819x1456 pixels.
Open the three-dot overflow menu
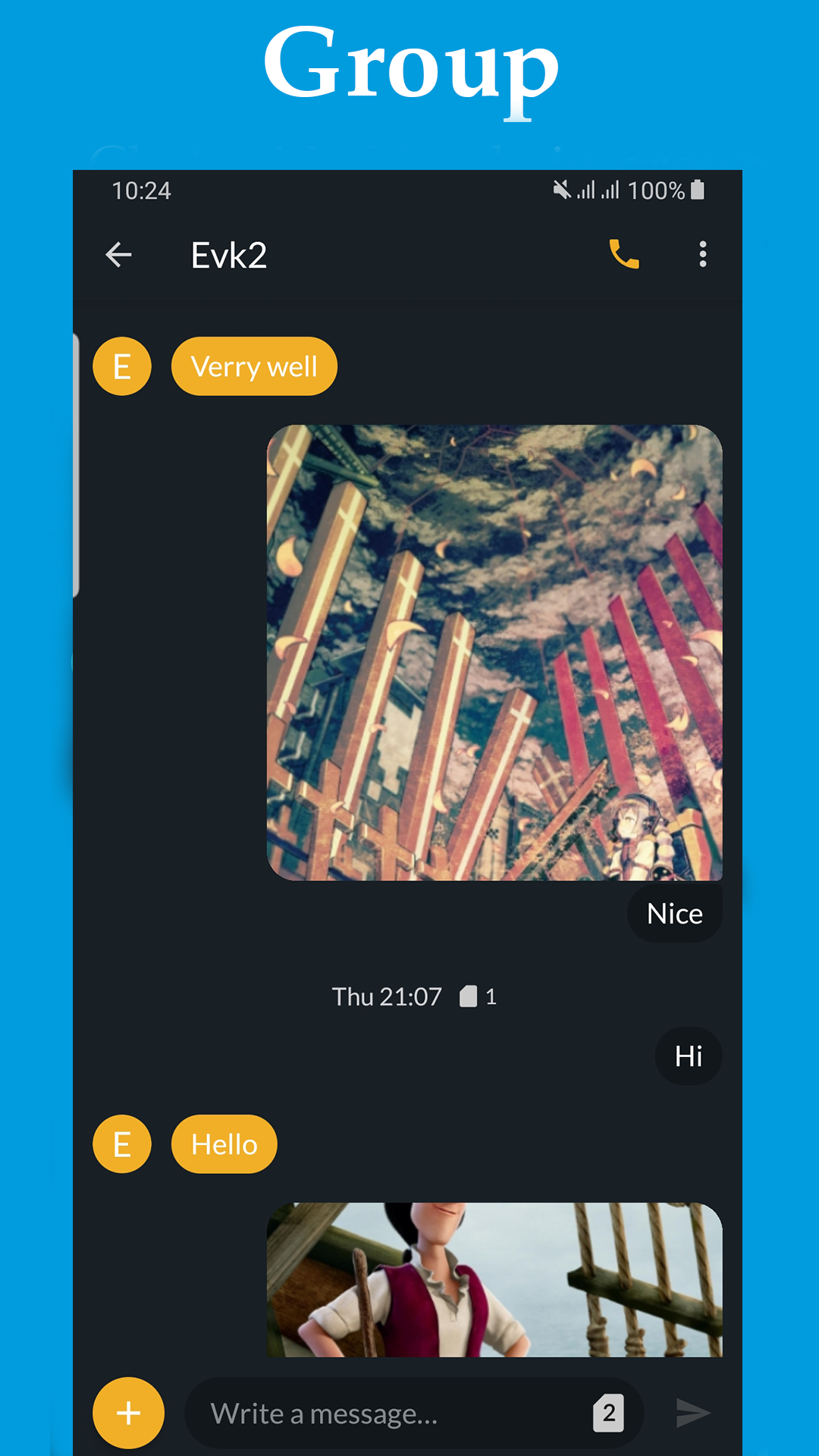[x=701, y=255]
